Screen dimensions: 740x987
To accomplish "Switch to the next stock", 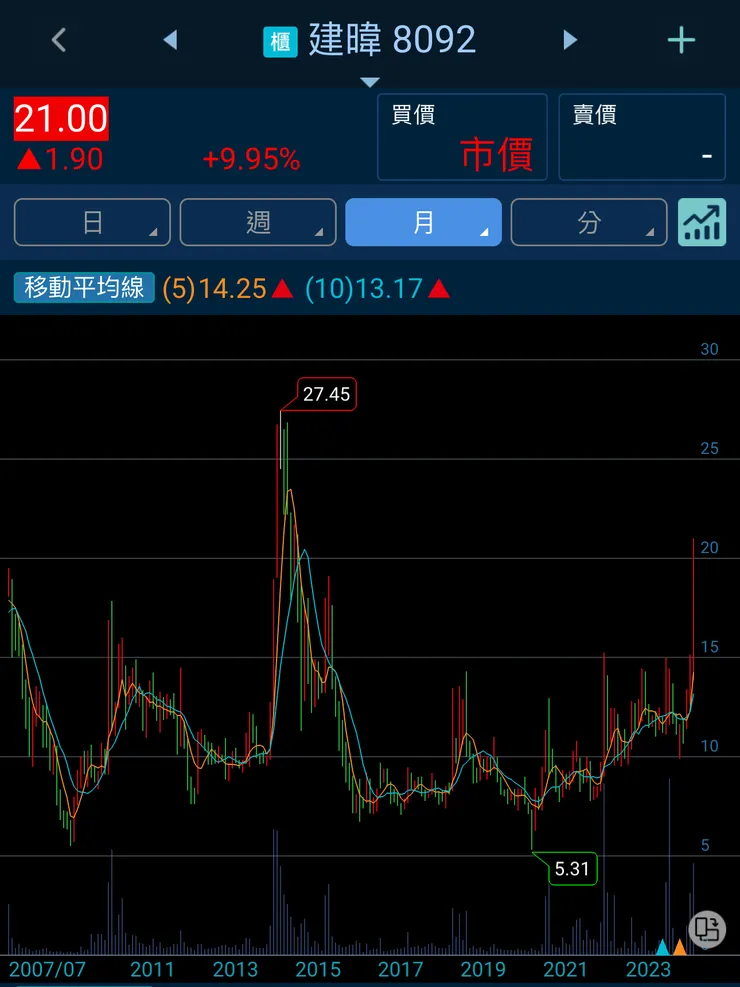I will [570, 40].
